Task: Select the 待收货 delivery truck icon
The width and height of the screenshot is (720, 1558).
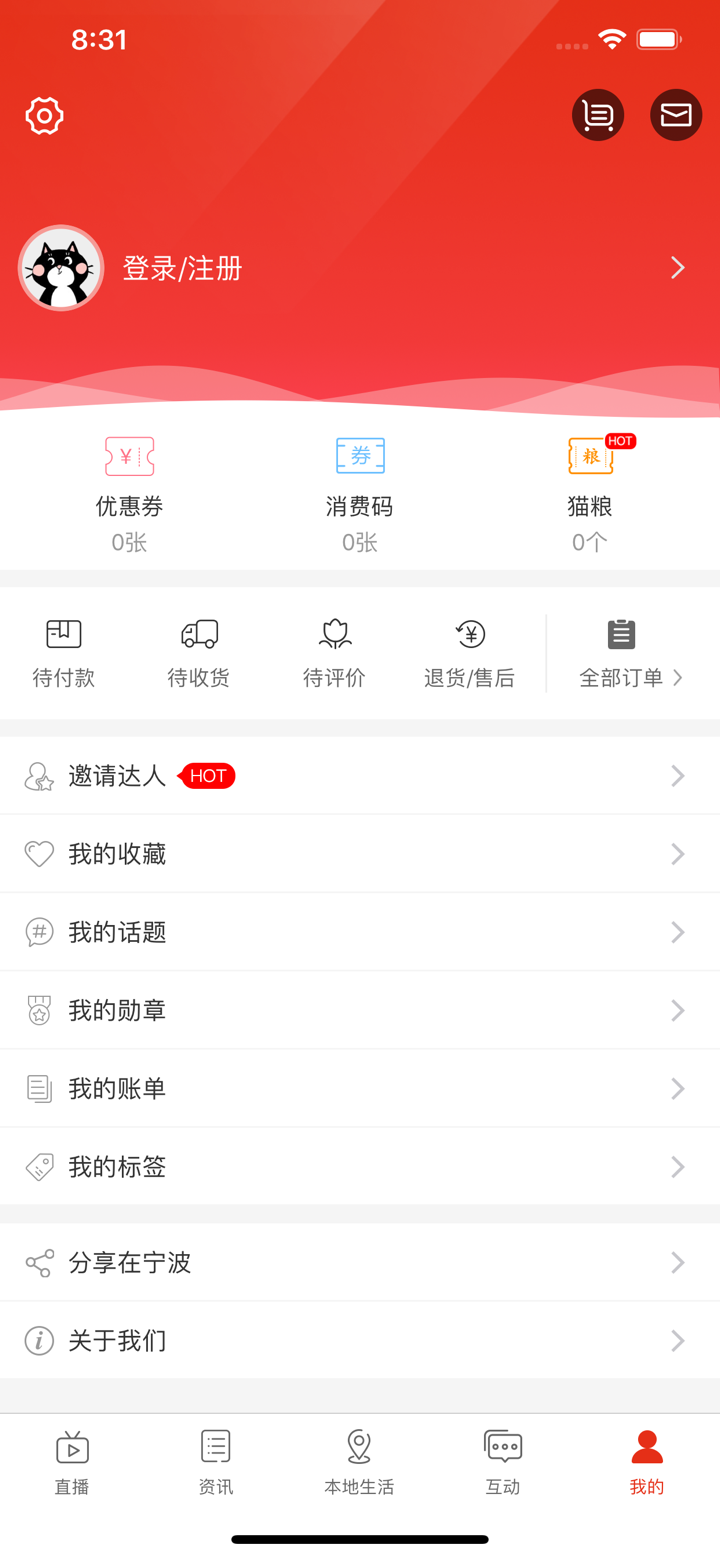Action: pos(198,650)
